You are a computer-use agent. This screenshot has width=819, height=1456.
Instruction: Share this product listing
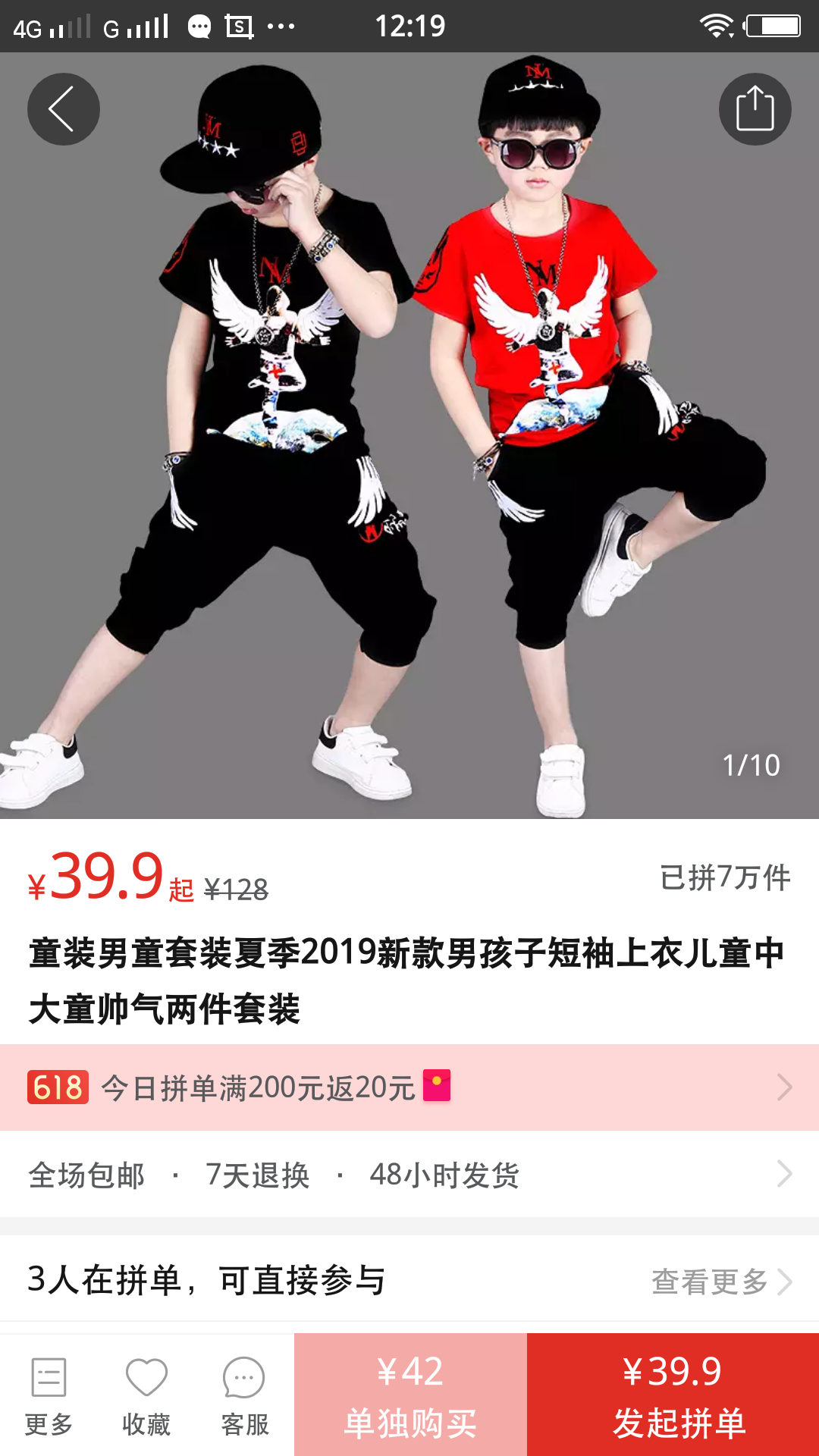coord(755,109)
